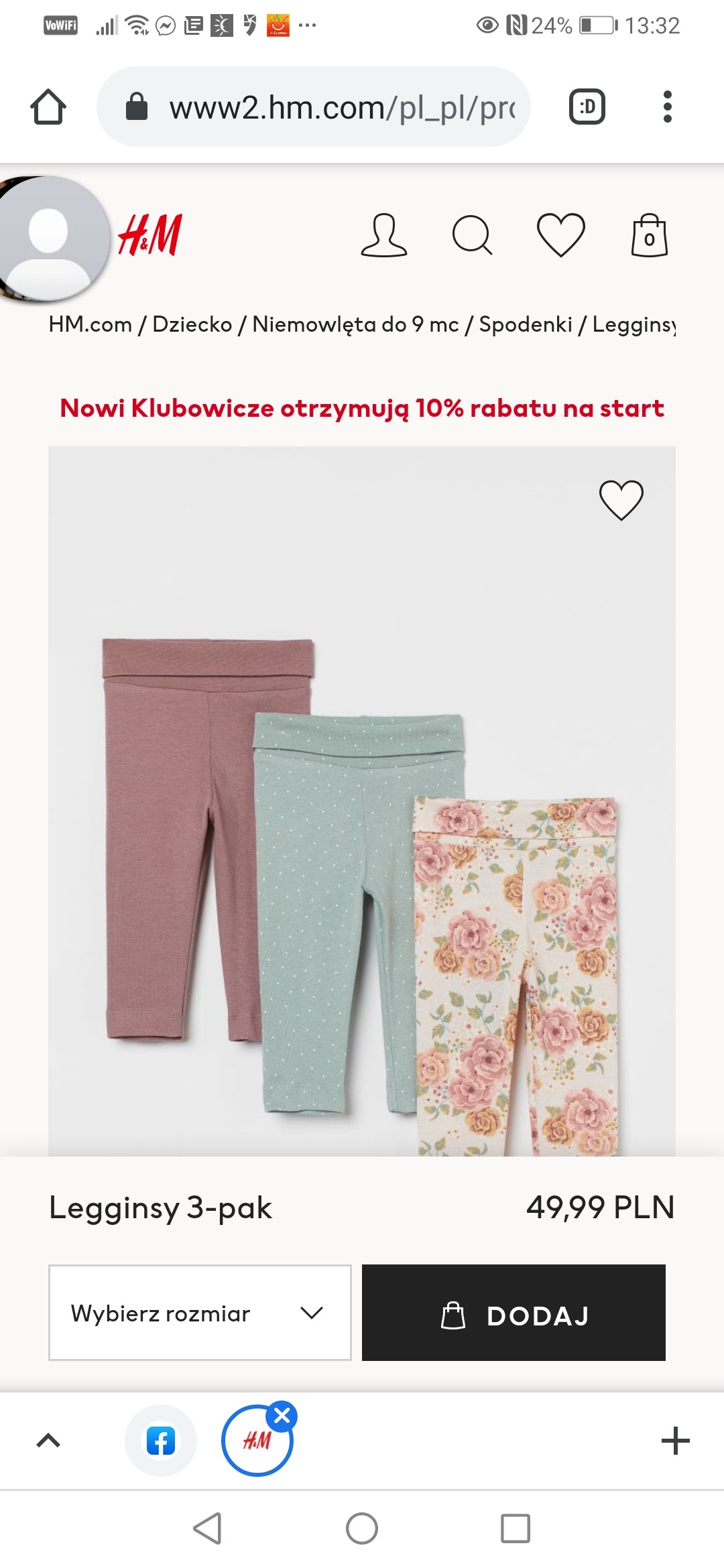This screenshot has width=724, height=1568.
Task: Open H&M site search
Action: coord(472,236)
